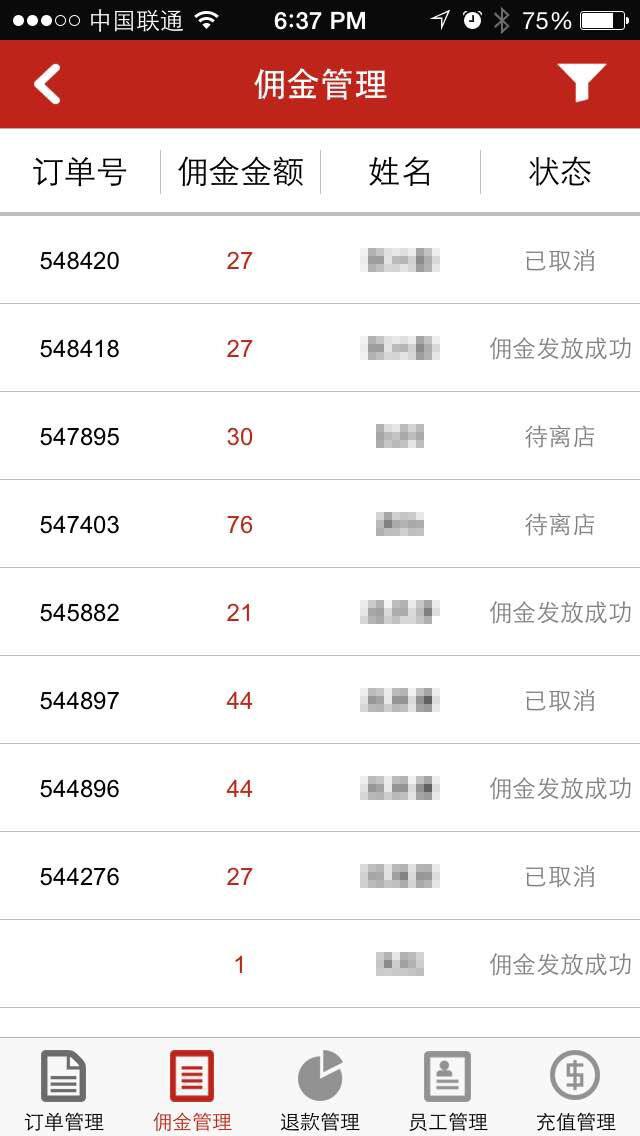Switch to the 订单管理 tab
The image size is (640, 1136).
coord(64,1090)
